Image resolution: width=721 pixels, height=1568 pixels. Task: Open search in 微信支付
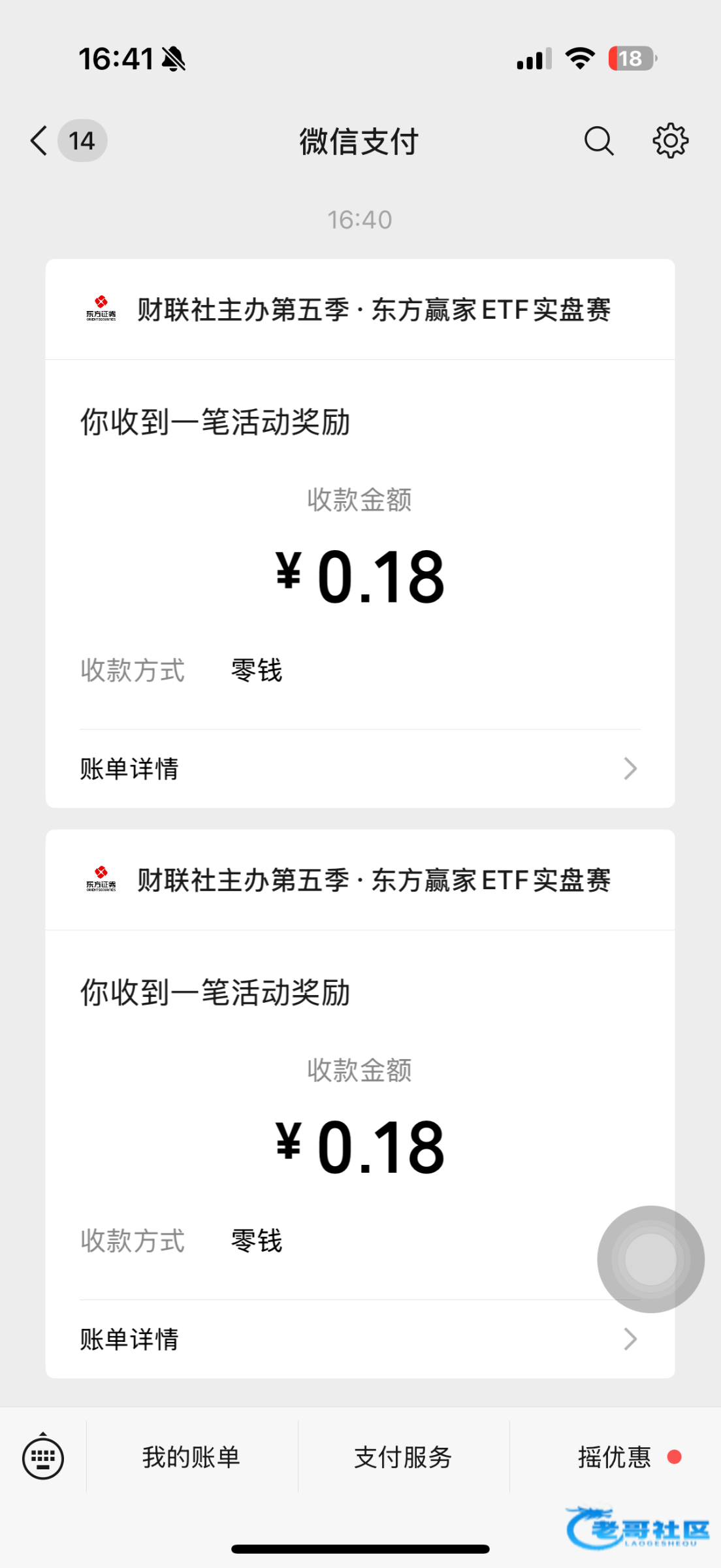[x=598, y=140]
